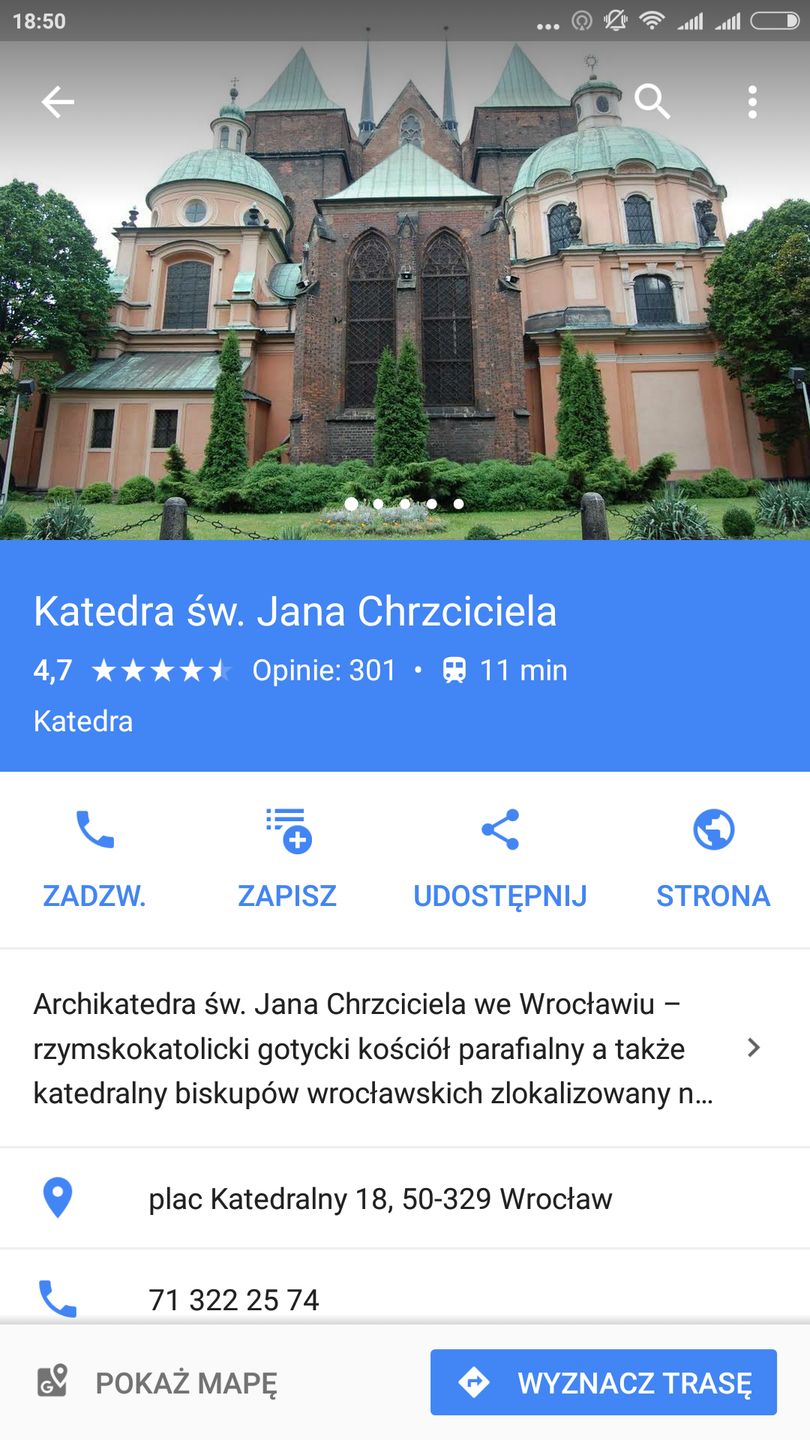Open the website via STRONA
Screen dimensions: 810x1440
713,858
